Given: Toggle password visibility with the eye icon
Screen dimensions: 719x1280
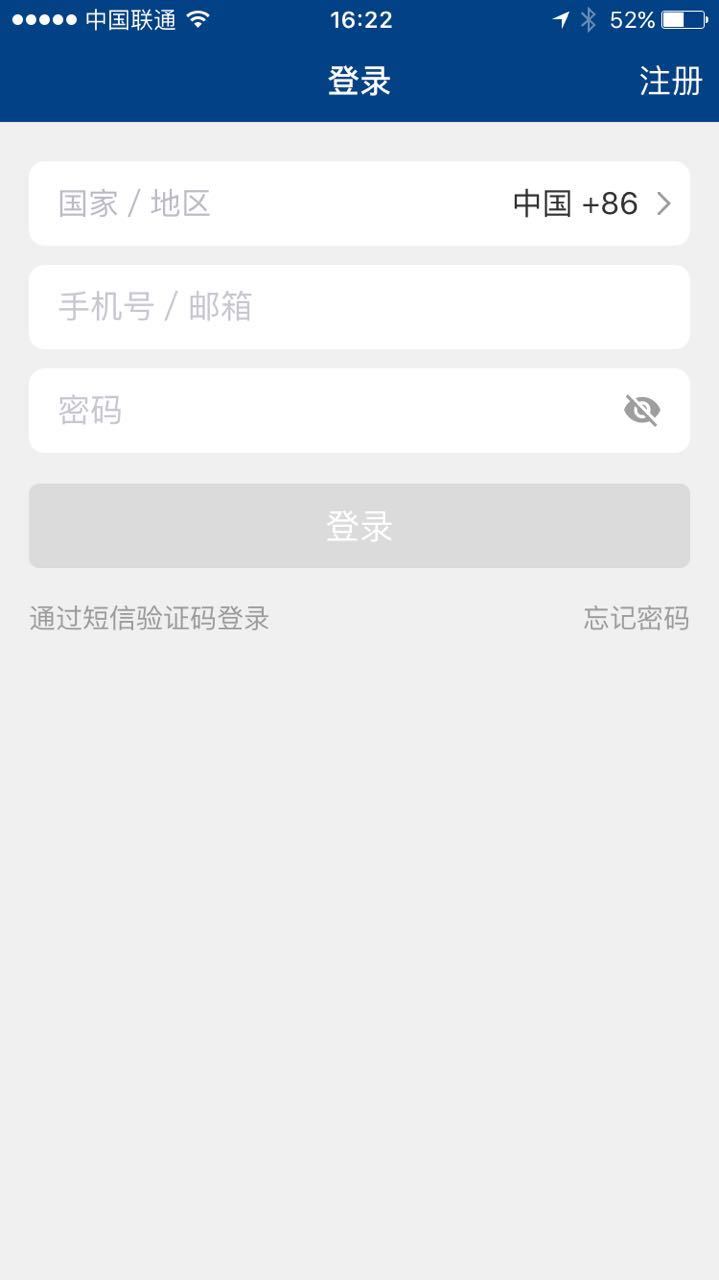Looking at the screenshot, I should pyautogui.click(x=641, y=410).
